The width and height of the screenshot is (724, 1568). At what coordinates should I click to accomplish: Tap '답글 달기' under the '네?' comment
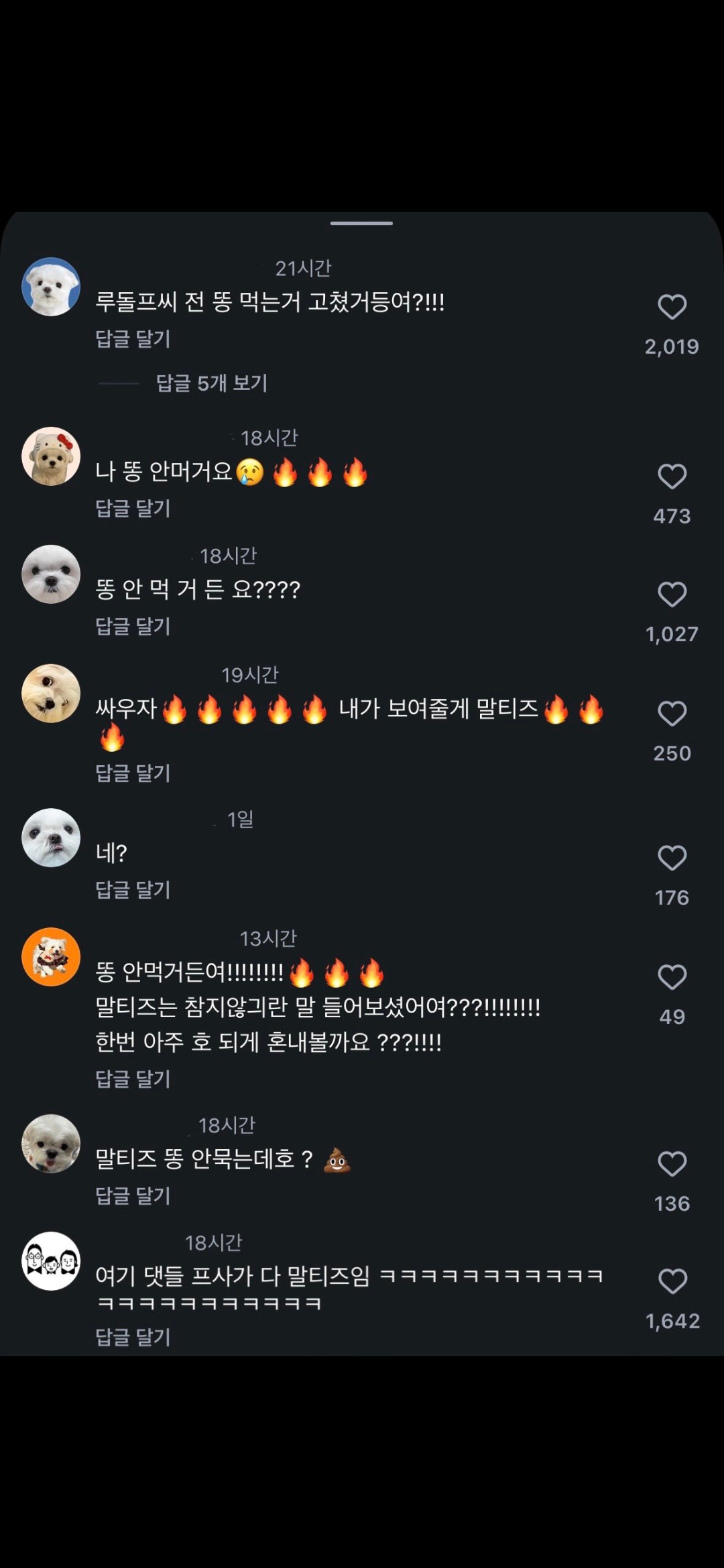coord(132,889)
